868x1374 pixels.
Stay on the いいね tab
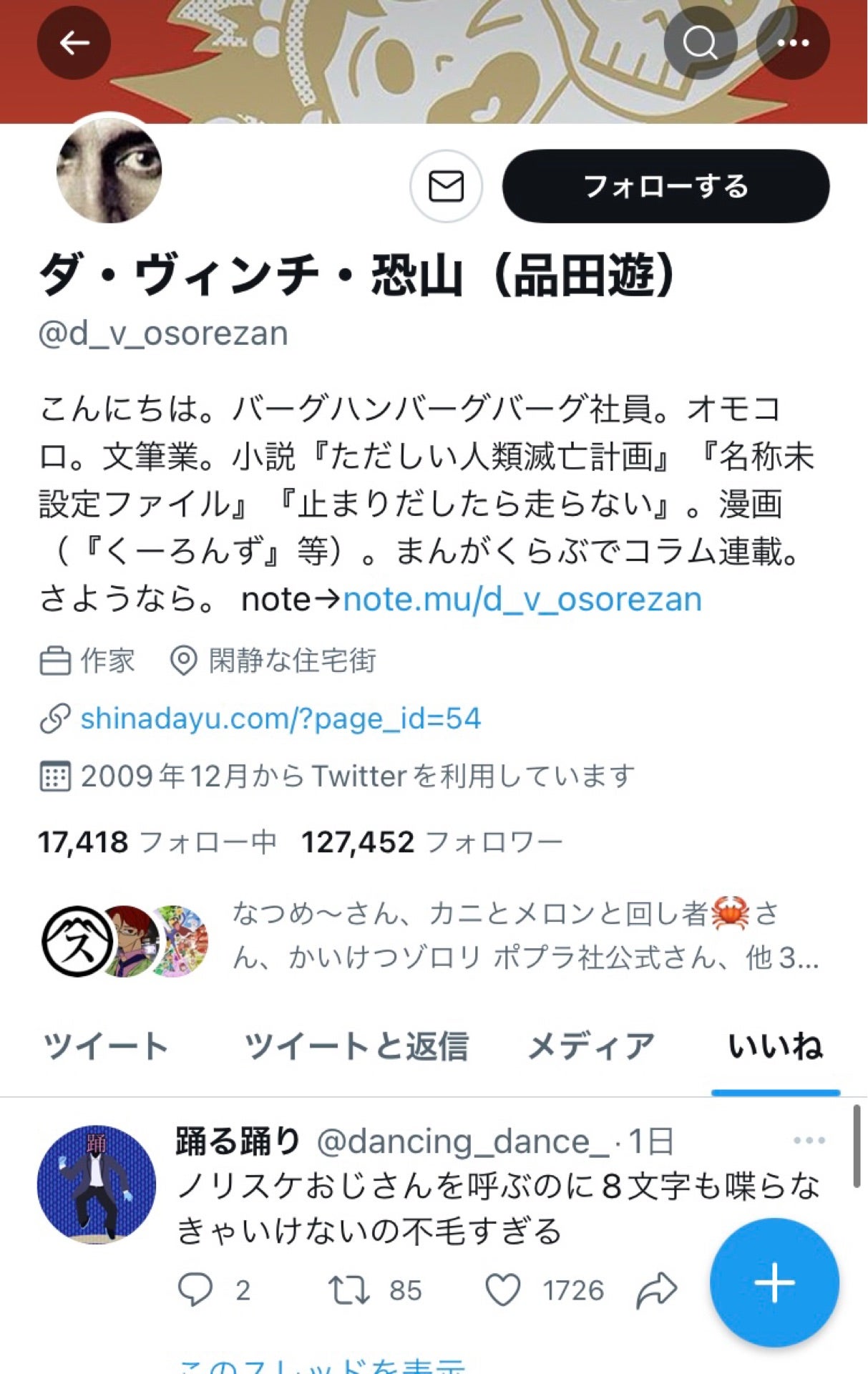pyautogui.click(x=776, y=1045)
